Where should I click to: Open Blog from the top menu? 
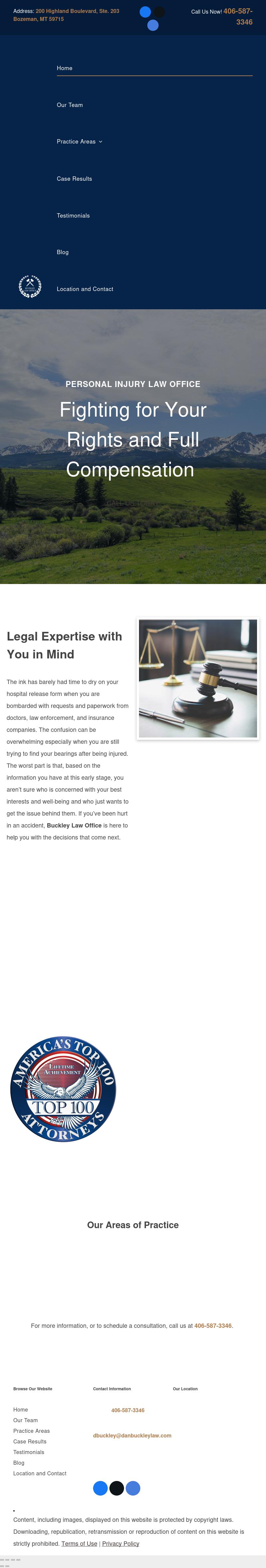pos(63,252)
